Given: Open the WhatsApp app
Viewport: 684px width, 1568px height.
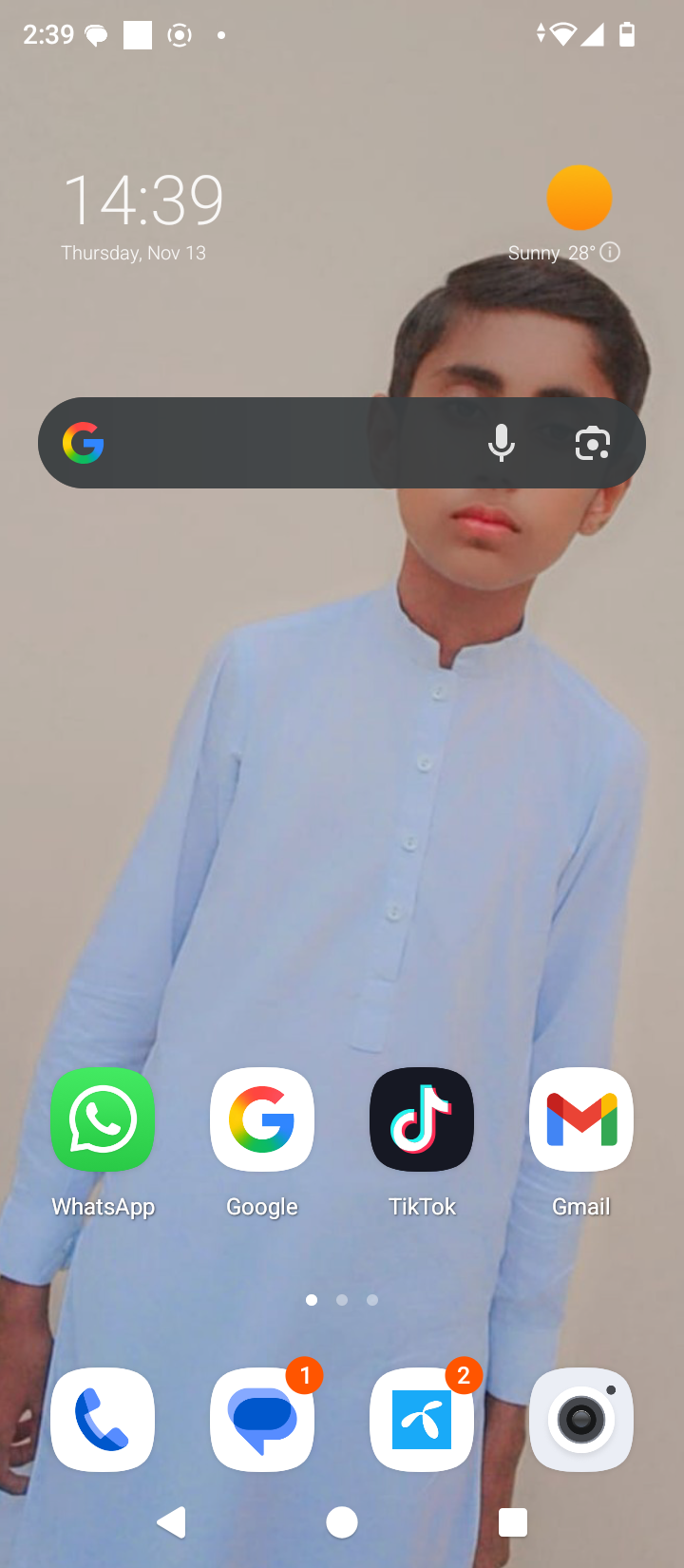Looking at the screenshot, I should (x=103, y=1119).
